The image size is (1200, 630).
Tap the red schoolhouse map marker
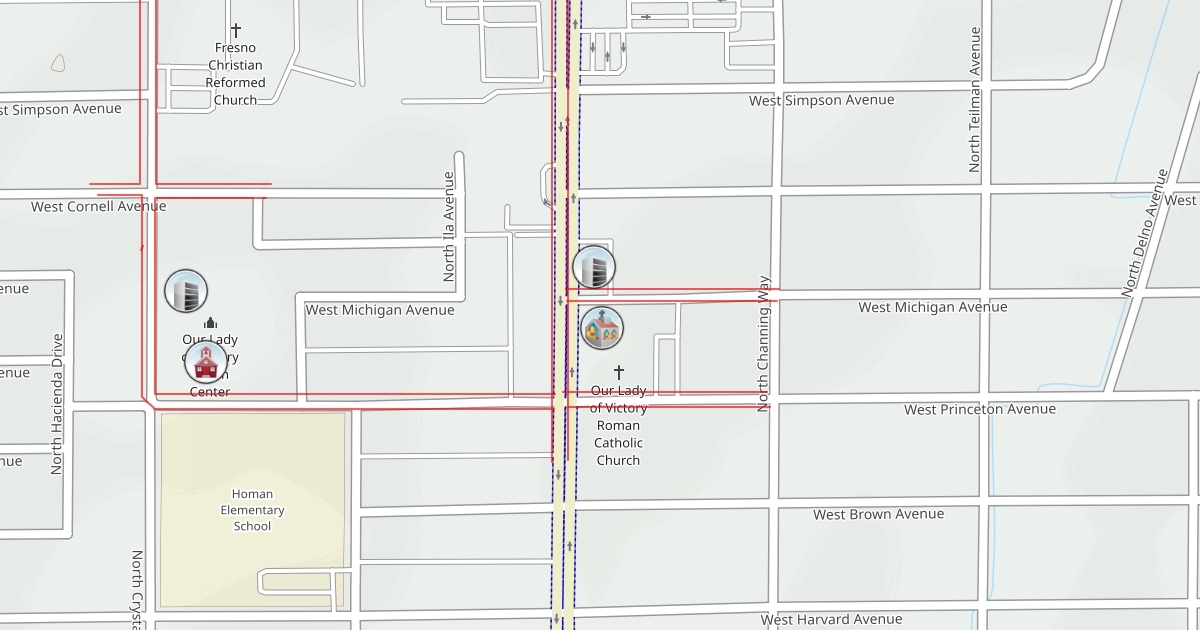click(x=205, y=363)
